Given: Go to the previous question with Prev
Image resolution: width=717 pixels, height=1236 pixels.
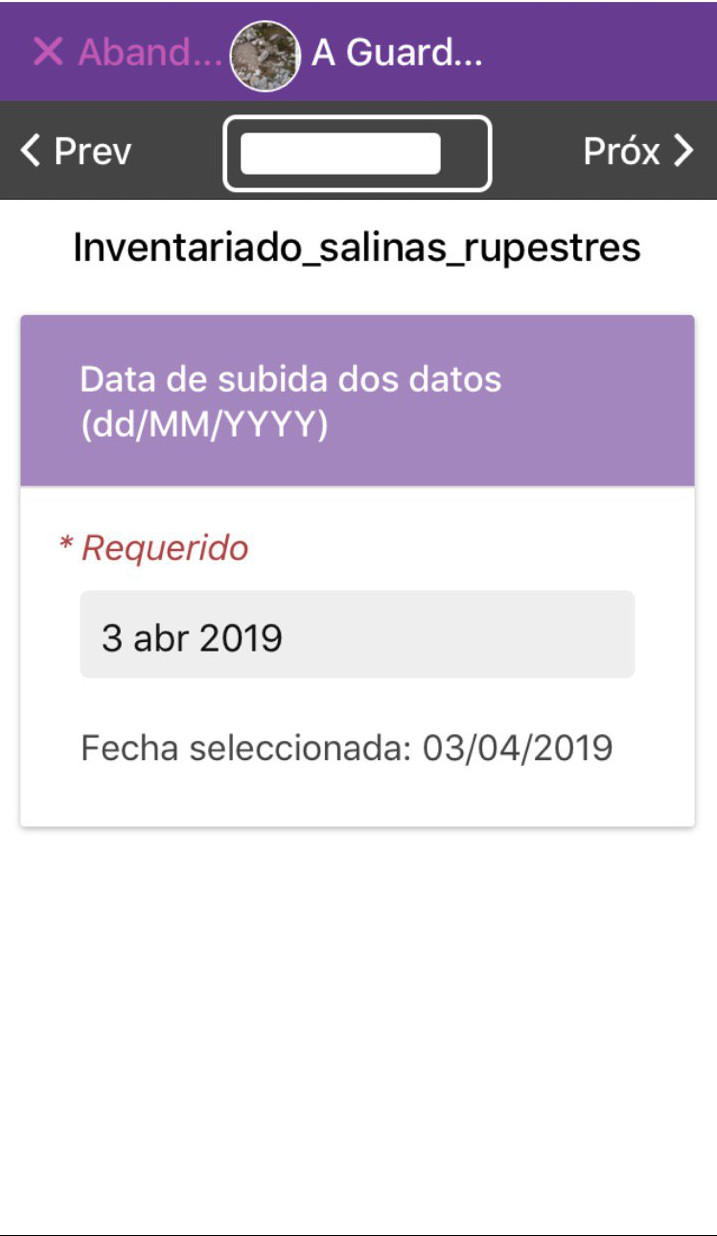Looking at the screenshot, I should click(76, 152).
